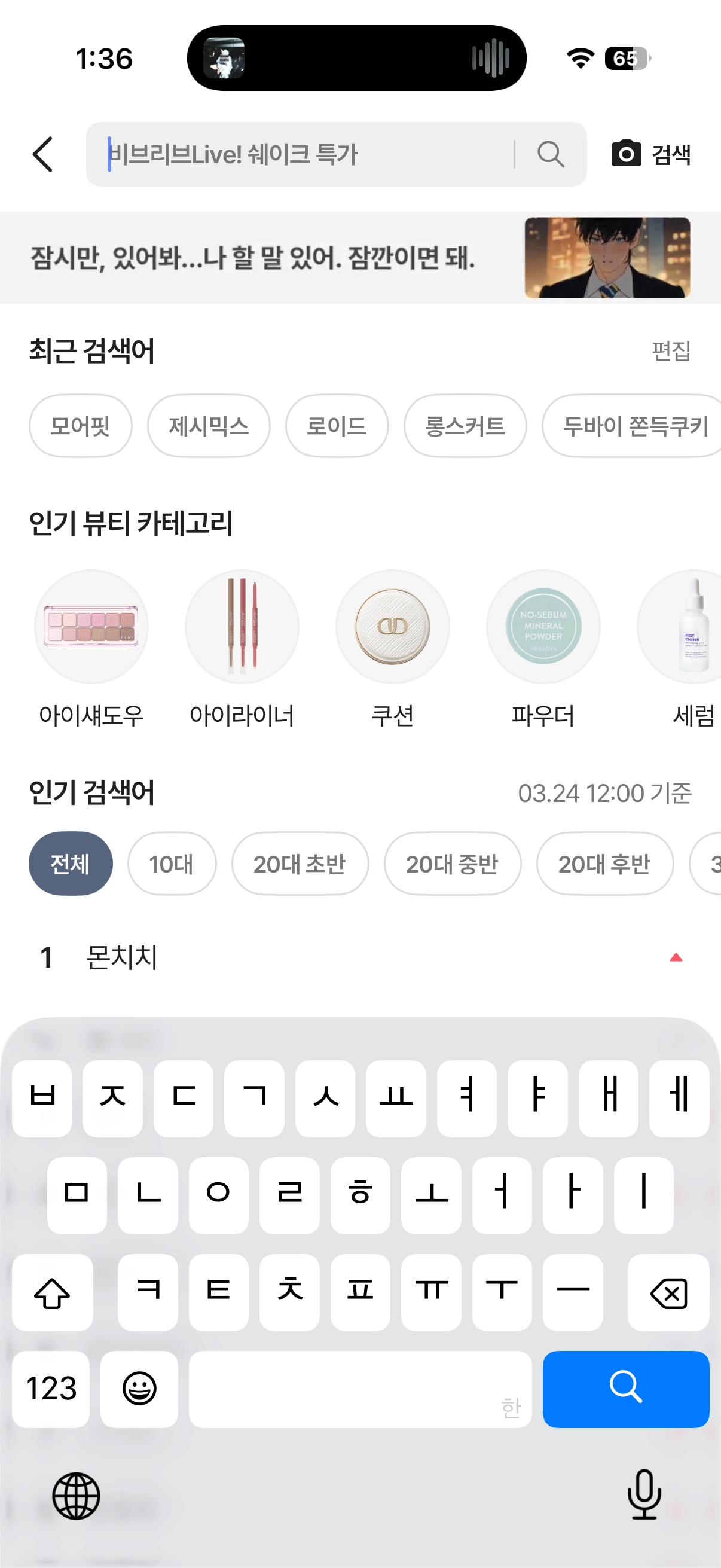Open camera search
Screen dimensions: 721x1568
point(650,154)
